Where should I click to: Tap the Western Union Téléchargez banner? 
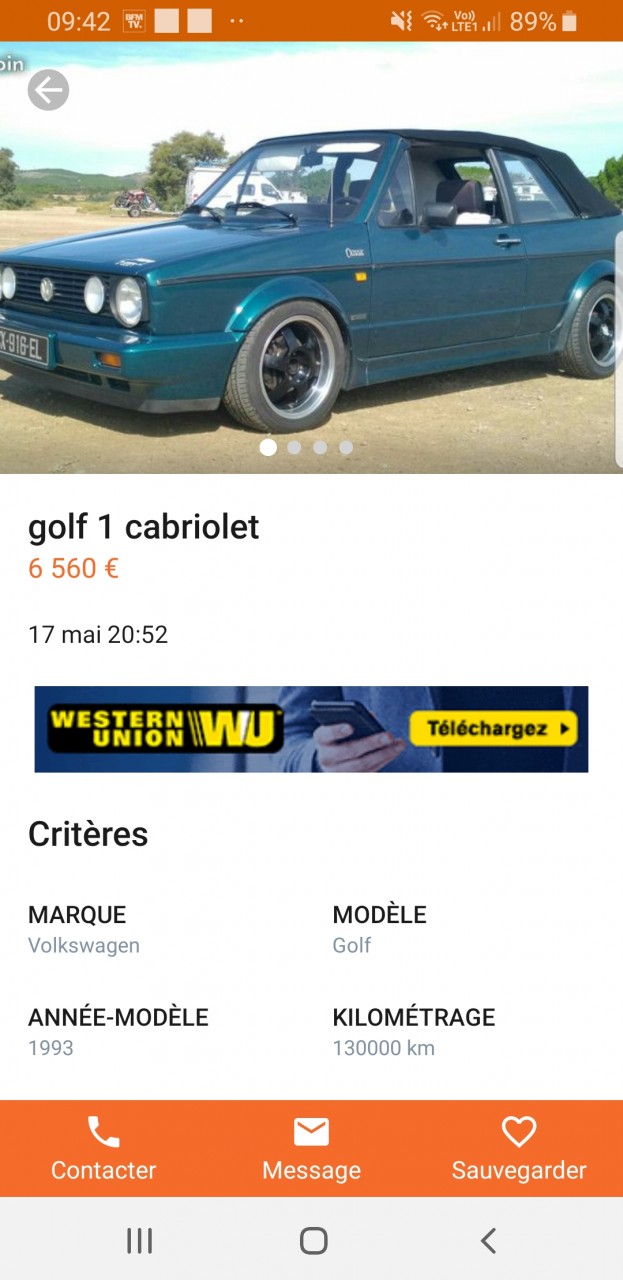point(311,729)
